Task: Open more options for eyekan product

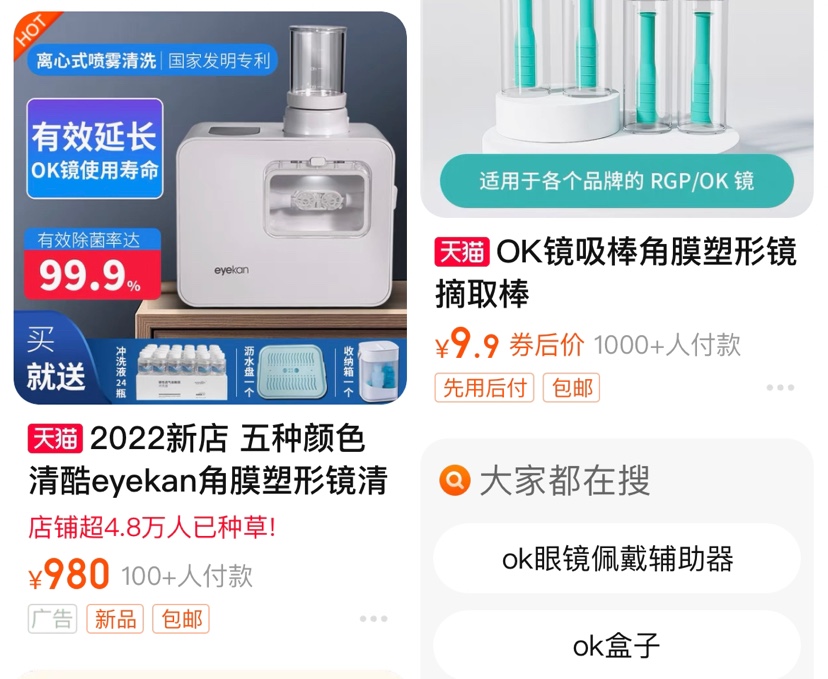Action: [x=373, y=619]
